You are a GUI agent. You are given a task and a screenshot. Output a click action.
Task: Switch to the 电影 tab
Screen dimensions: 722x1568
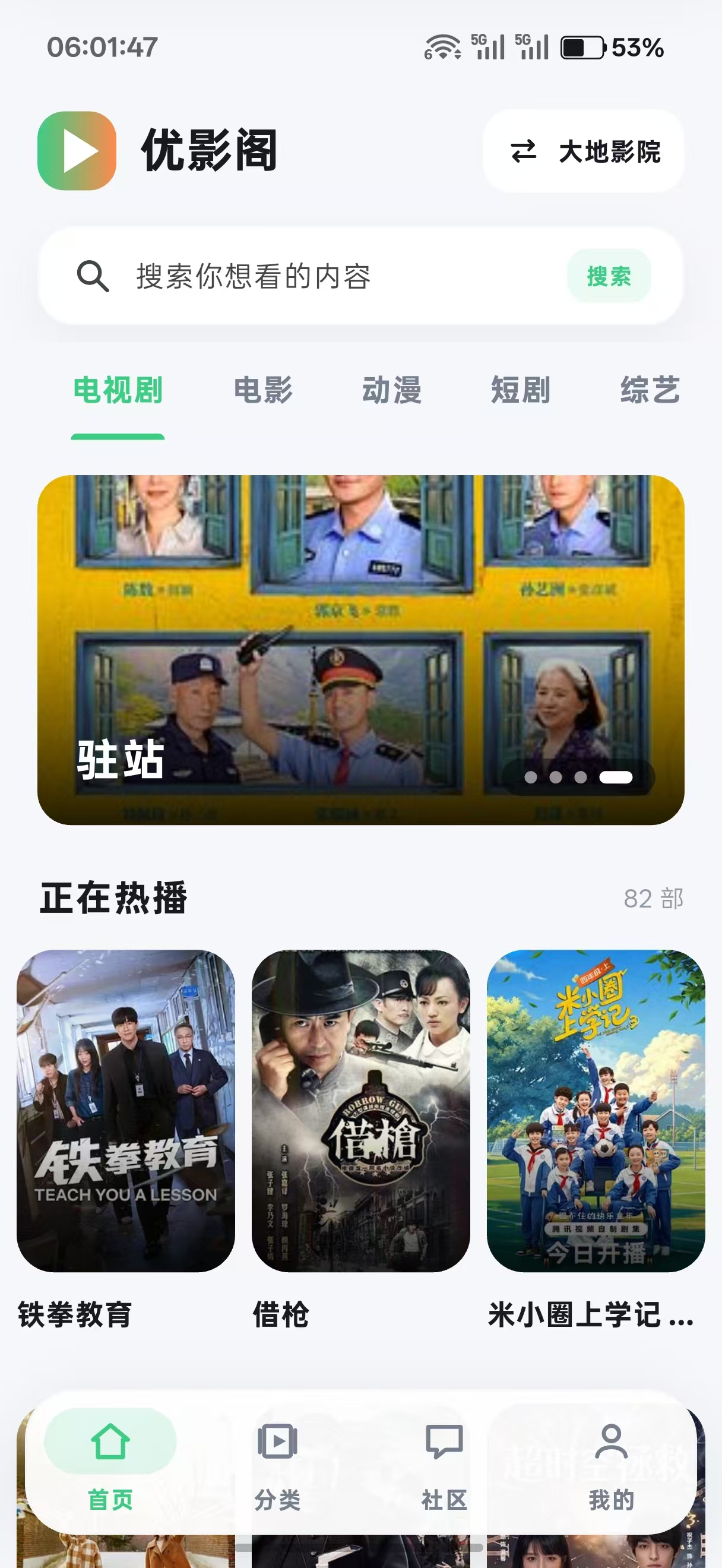coord(264,390)
